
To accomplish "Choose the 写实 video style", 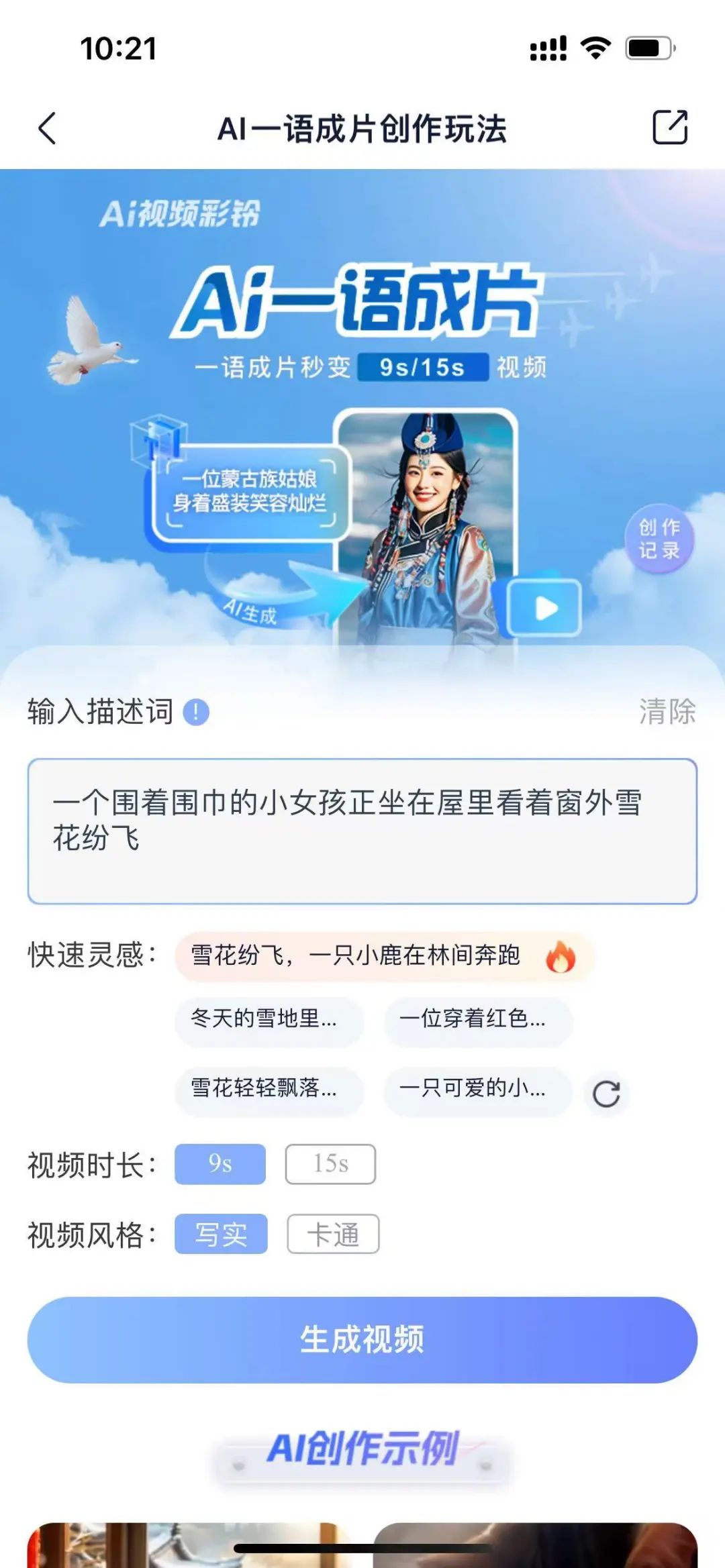I will point(221,1234).
